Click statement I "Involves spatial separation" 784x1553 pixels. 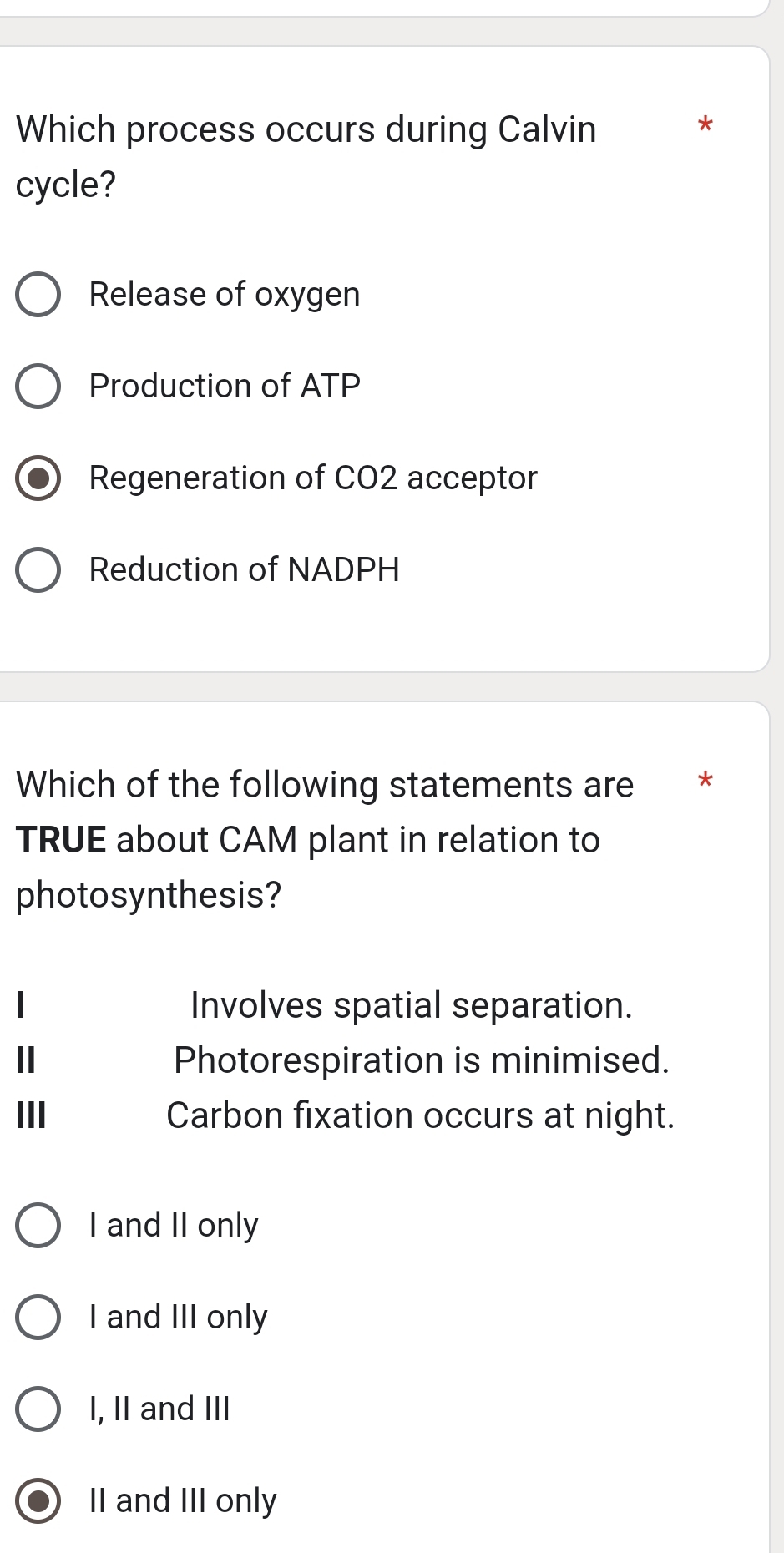click(411, 1006)
